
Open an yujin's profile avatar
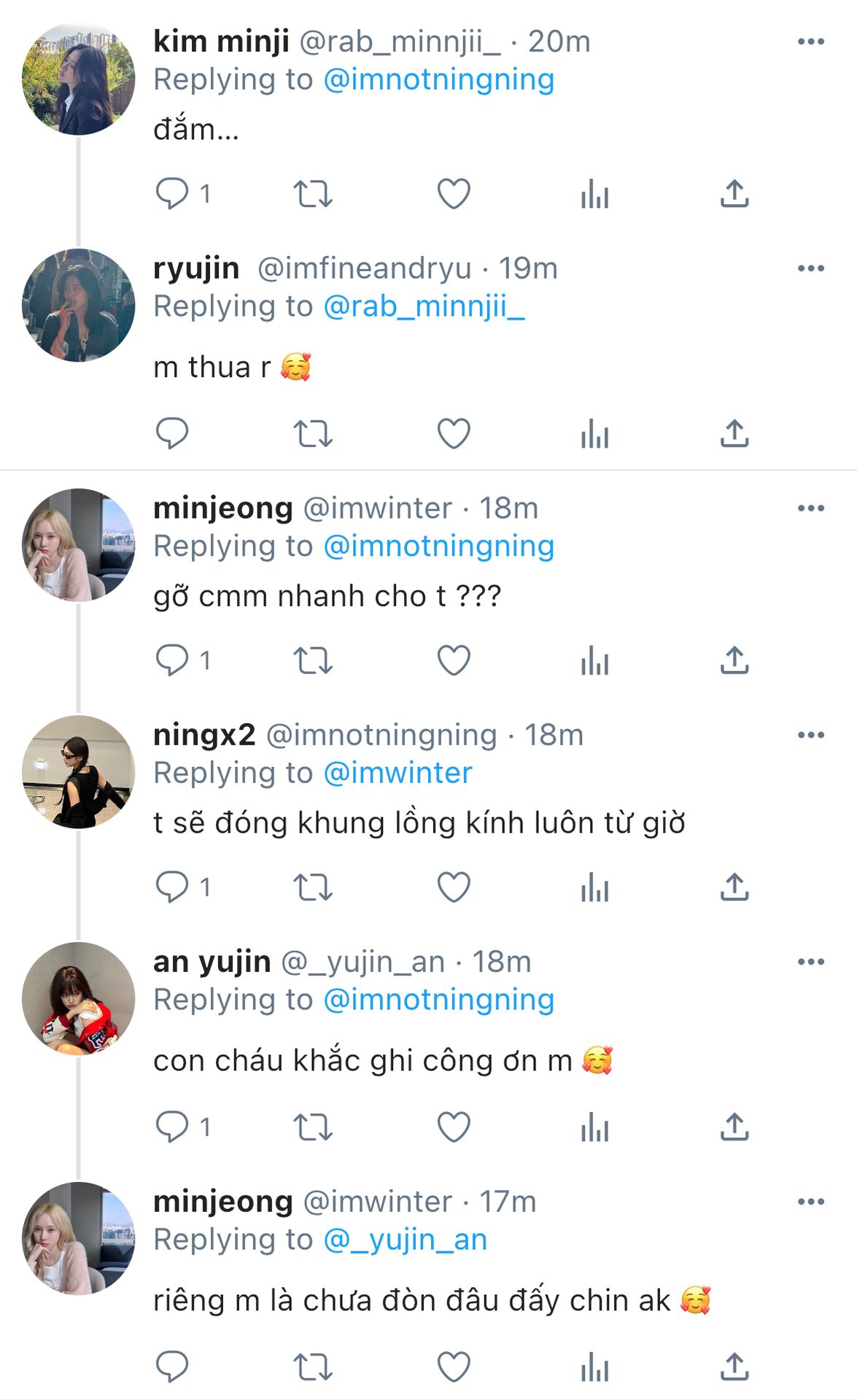click(79, 998)
